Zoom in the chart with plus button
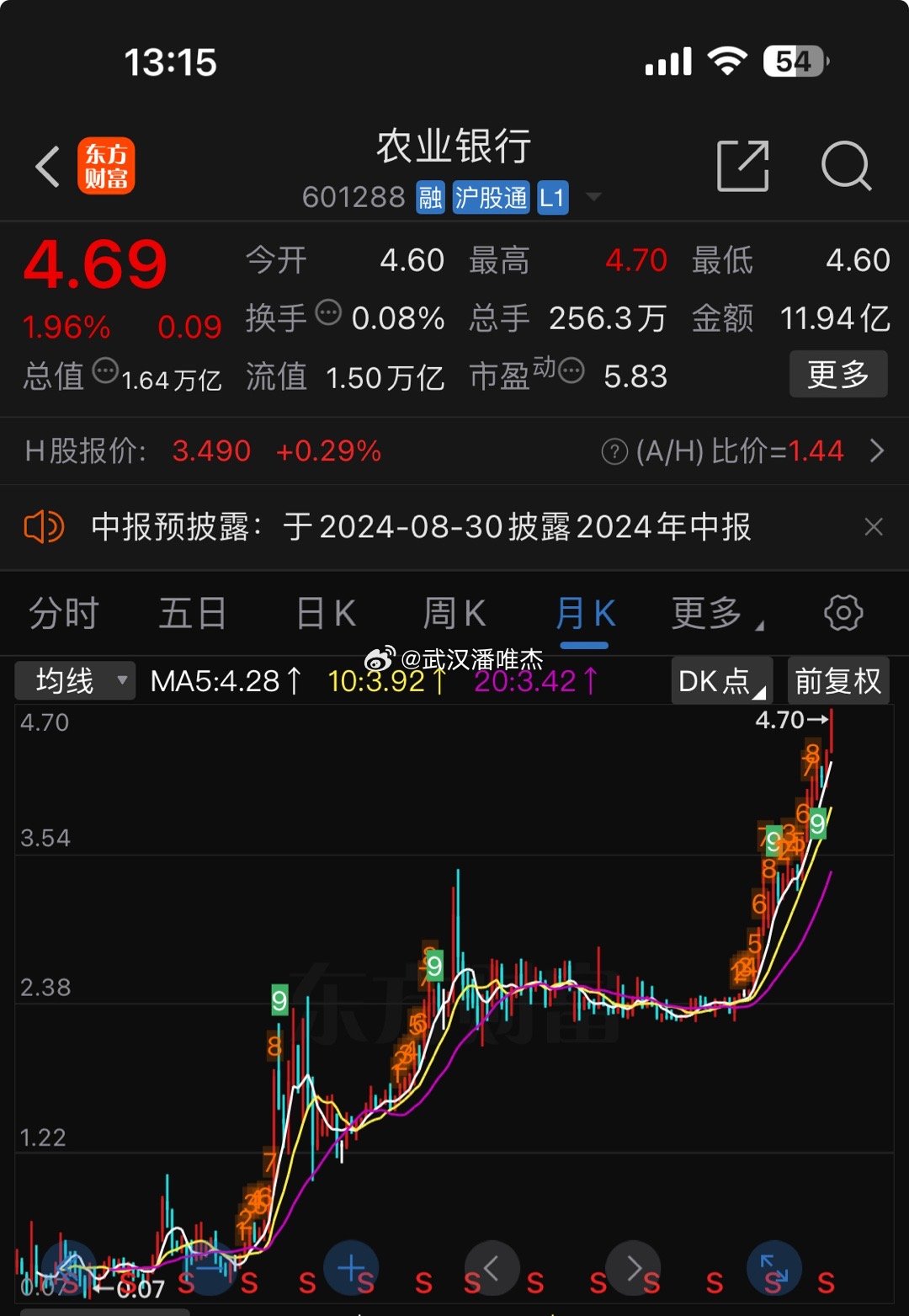The image size is (909, 1316). (351, 1268)
